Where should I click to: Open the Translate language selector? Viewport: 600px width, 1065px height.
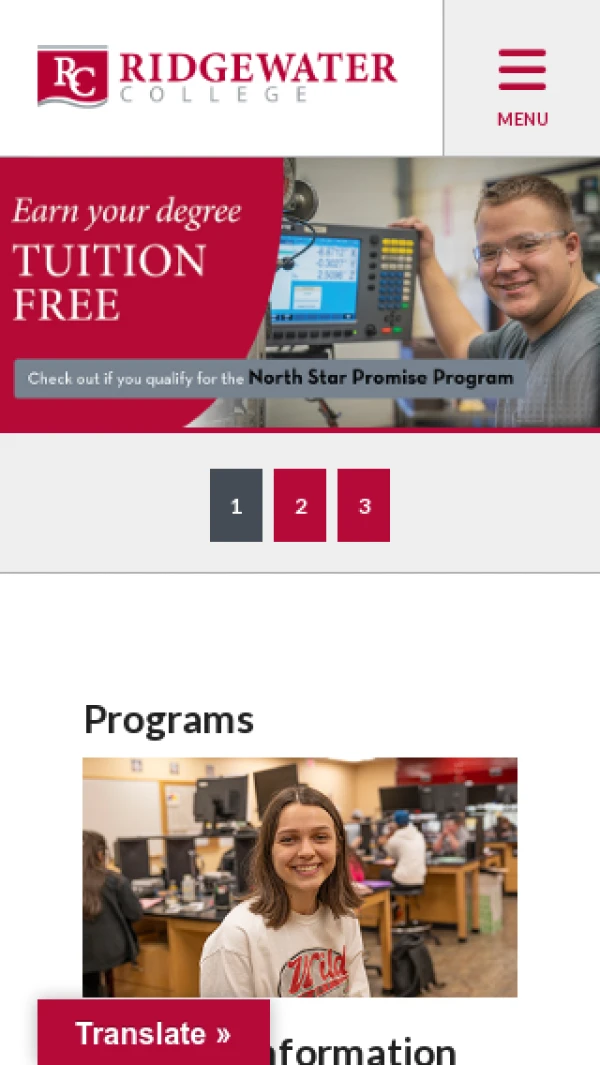click(x=153, y=1033)
